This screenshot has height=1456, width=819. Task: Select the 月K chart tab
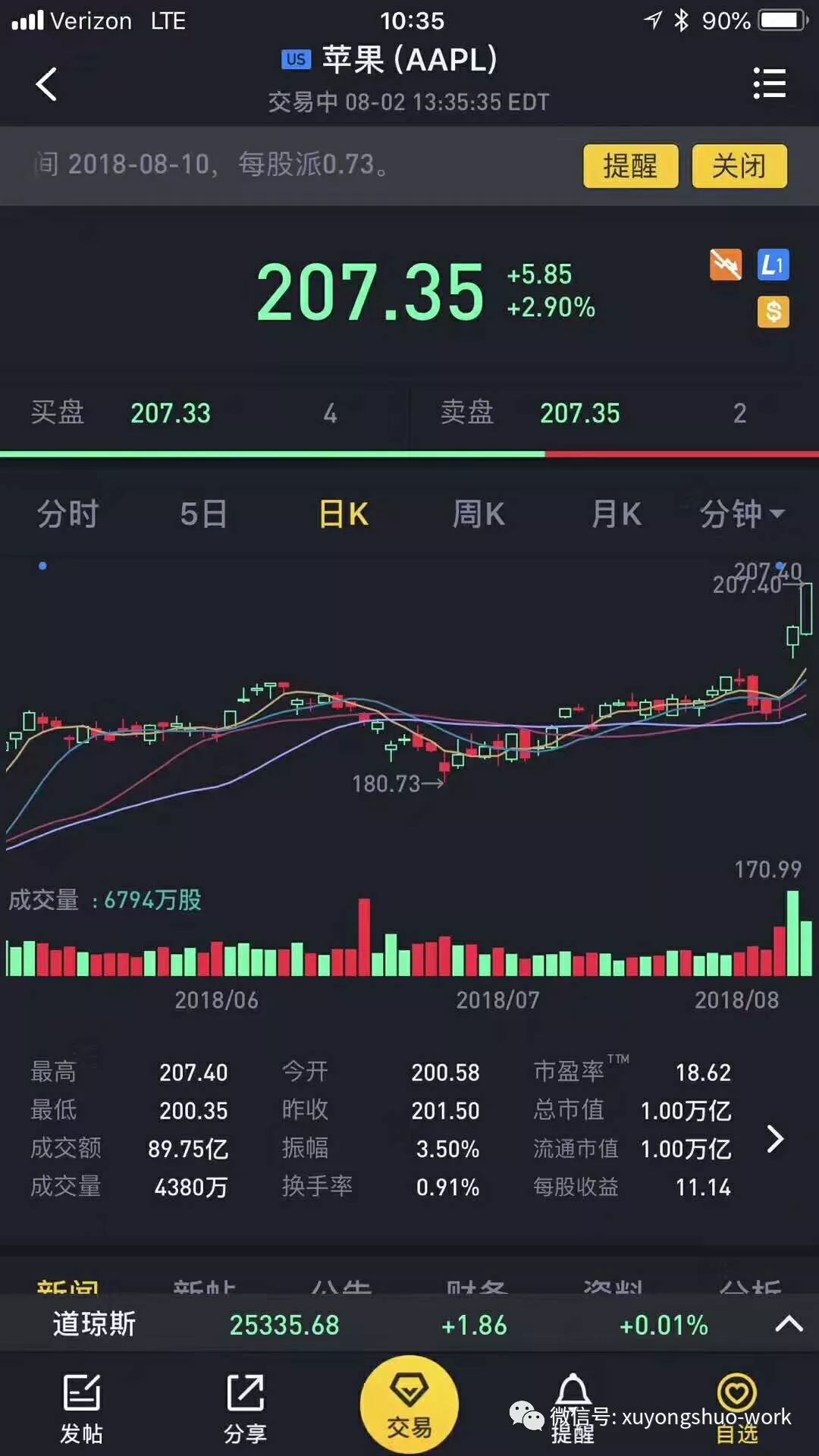click(x=616, y=514)
